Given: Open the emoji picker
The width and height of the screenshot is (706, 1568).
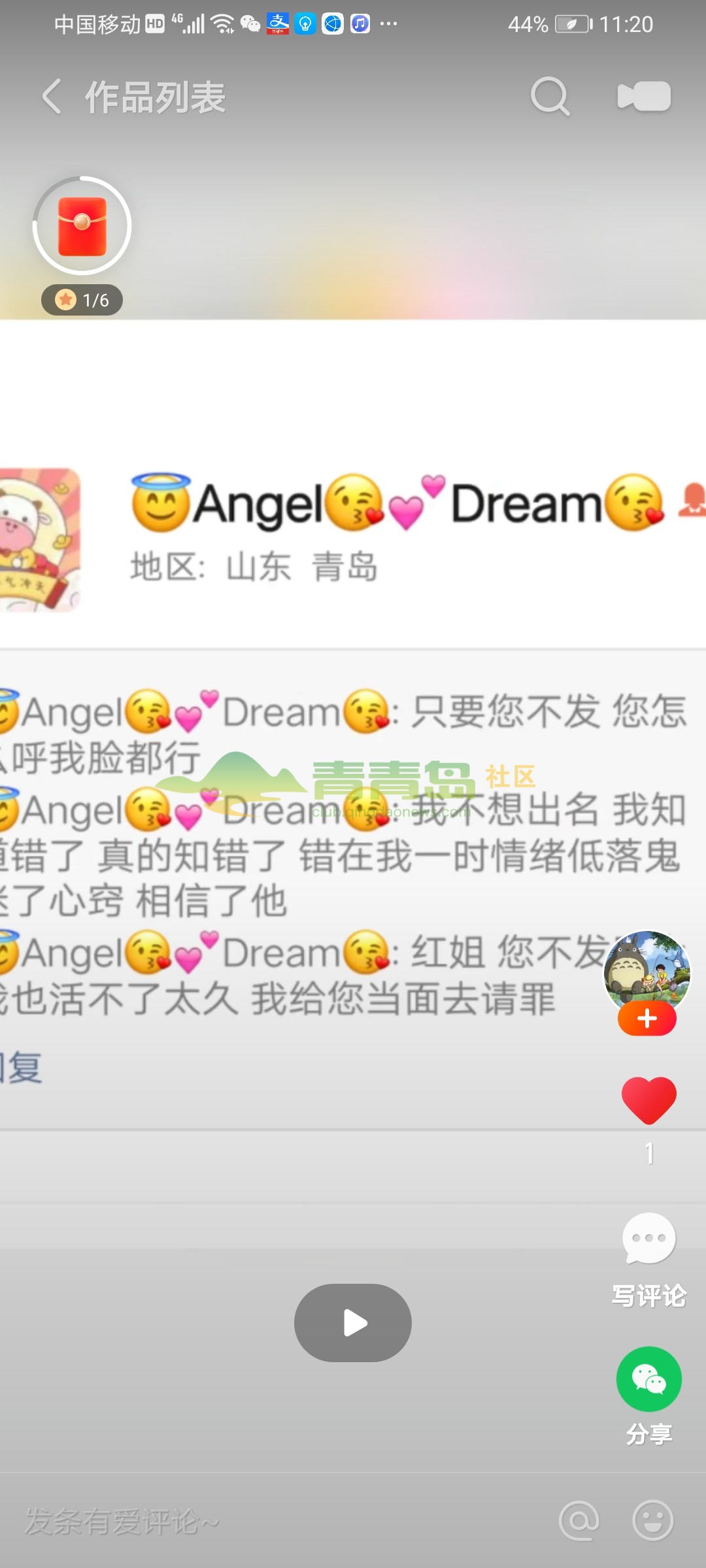Looking at the screenshot, I should 652,1521.
